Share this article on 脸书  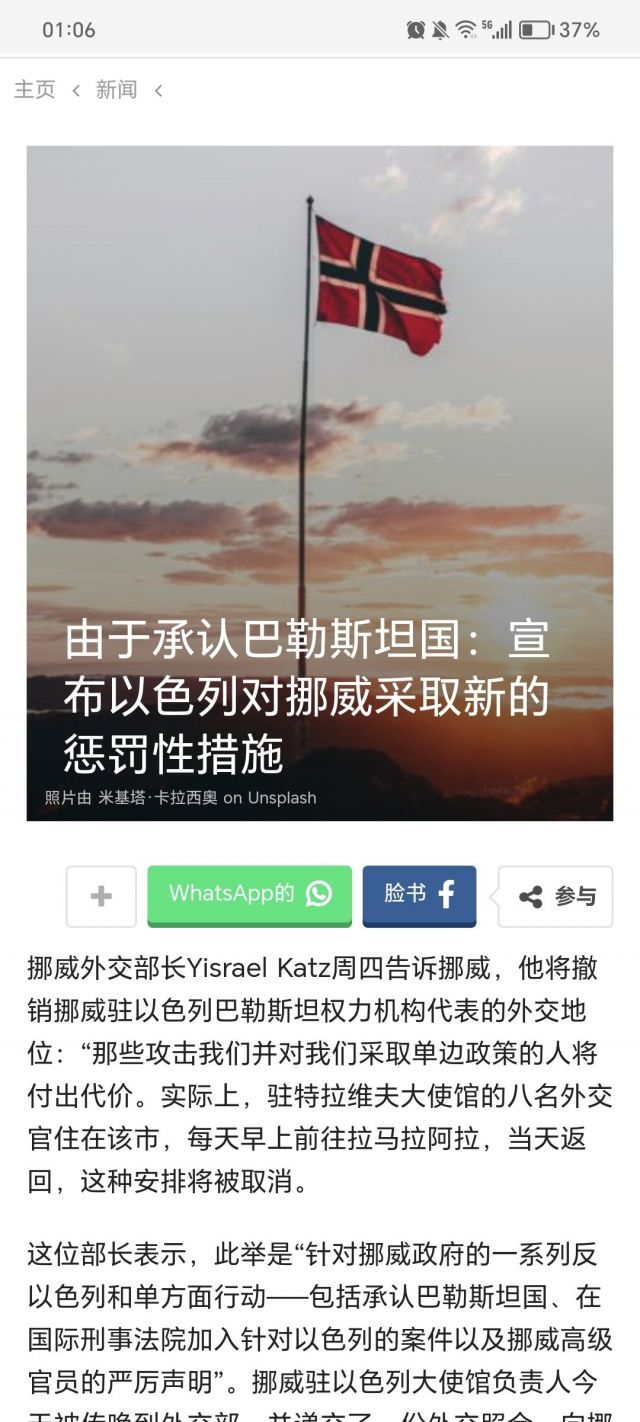(419, 894)
